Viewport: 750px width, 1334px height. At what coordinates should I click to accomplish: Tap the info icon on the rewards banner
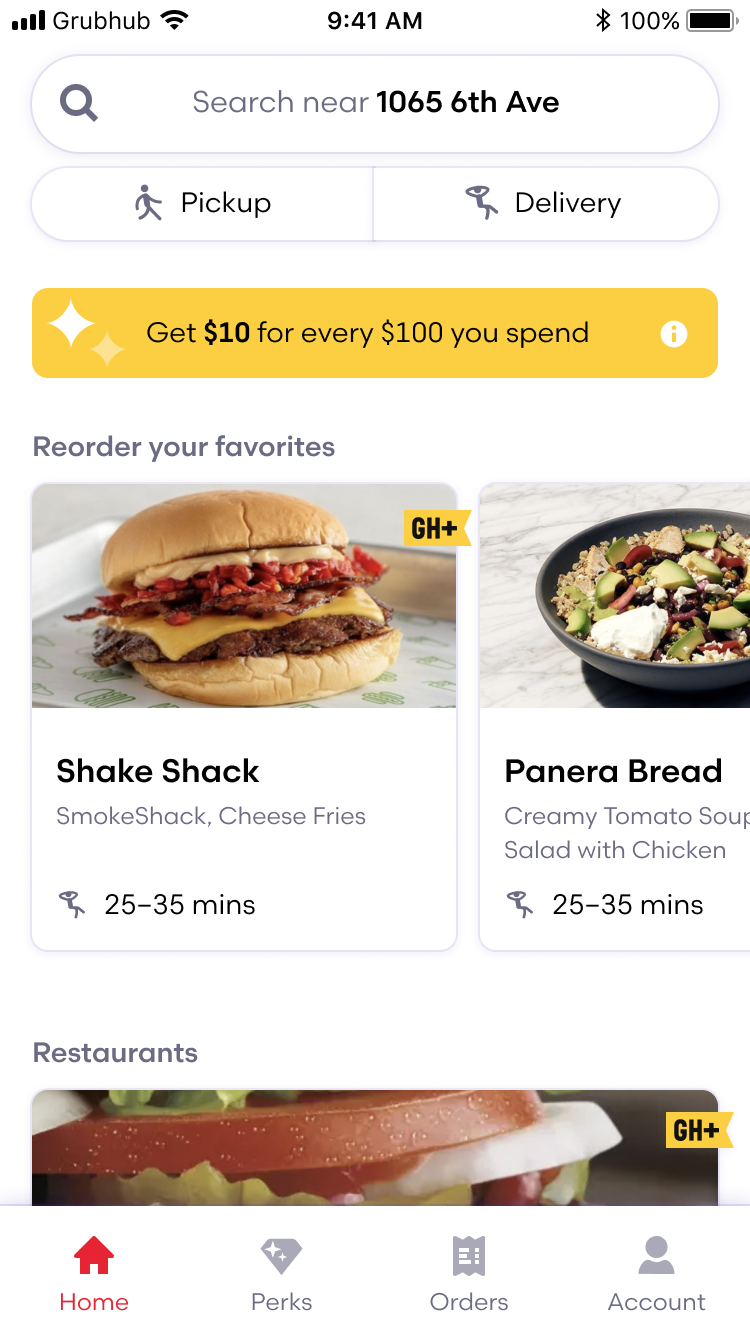675,333
